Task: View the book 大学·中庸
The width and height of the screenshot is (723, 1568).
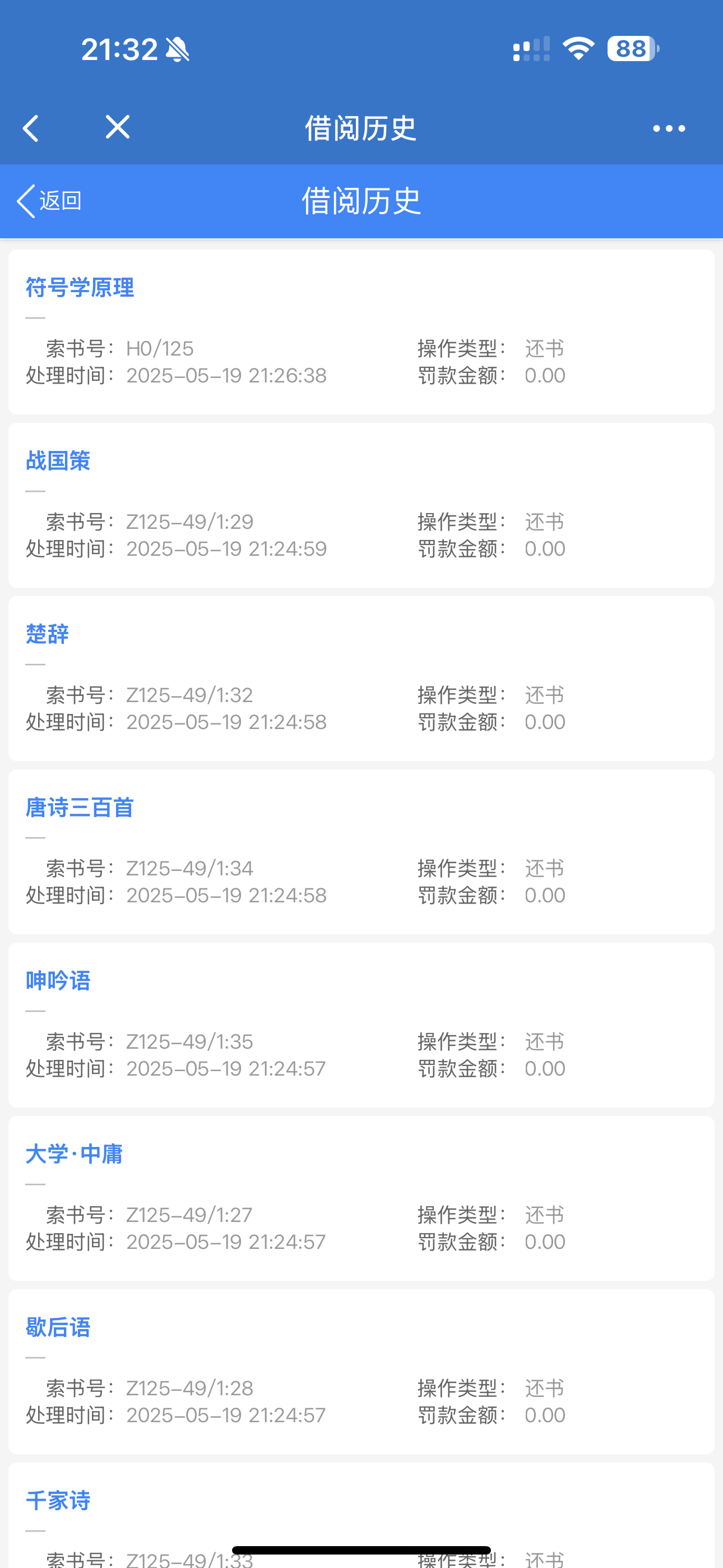Action: 74,1154
